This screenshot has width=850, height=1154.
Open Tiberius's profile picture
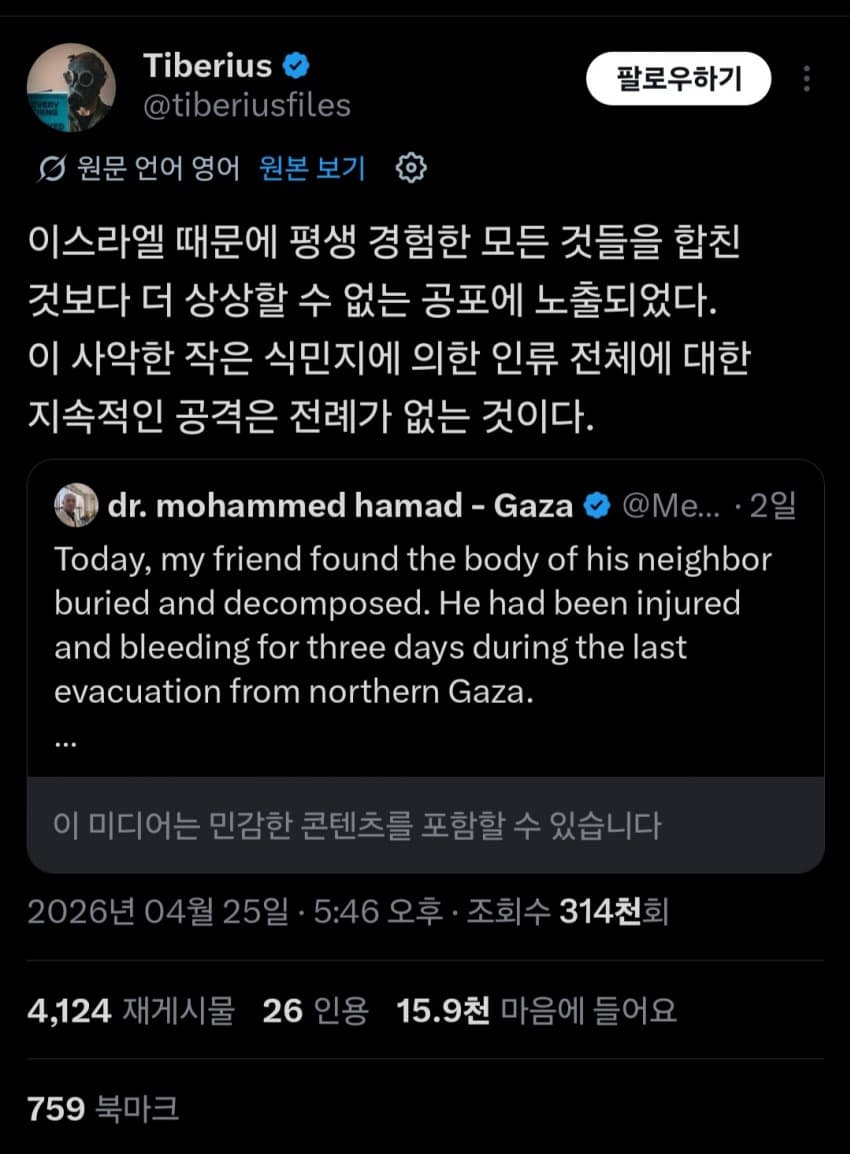click(x=71, y=88)
